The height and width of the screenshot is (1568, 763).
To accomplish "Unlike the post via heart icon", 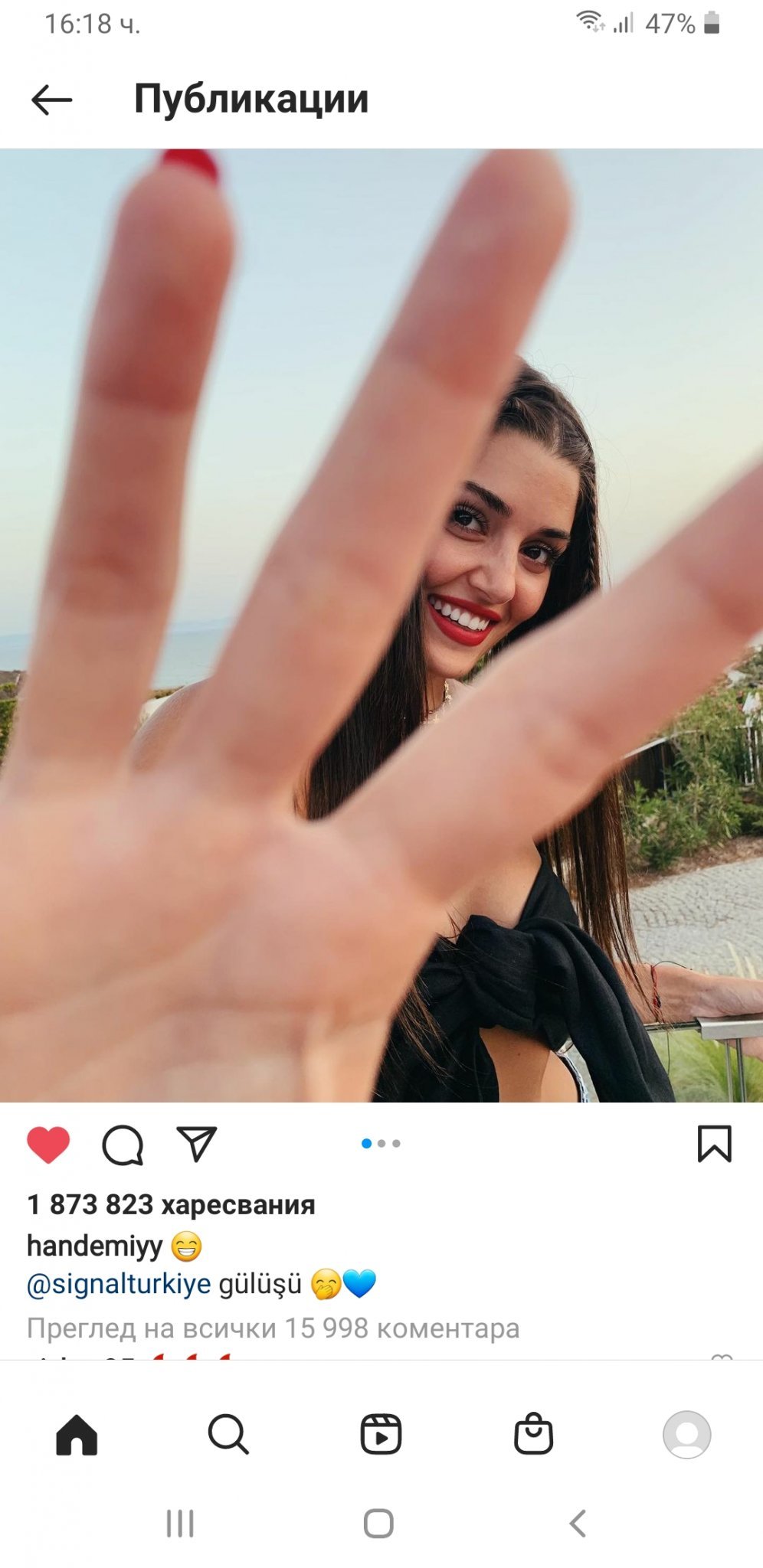I will click(48, 1145).
